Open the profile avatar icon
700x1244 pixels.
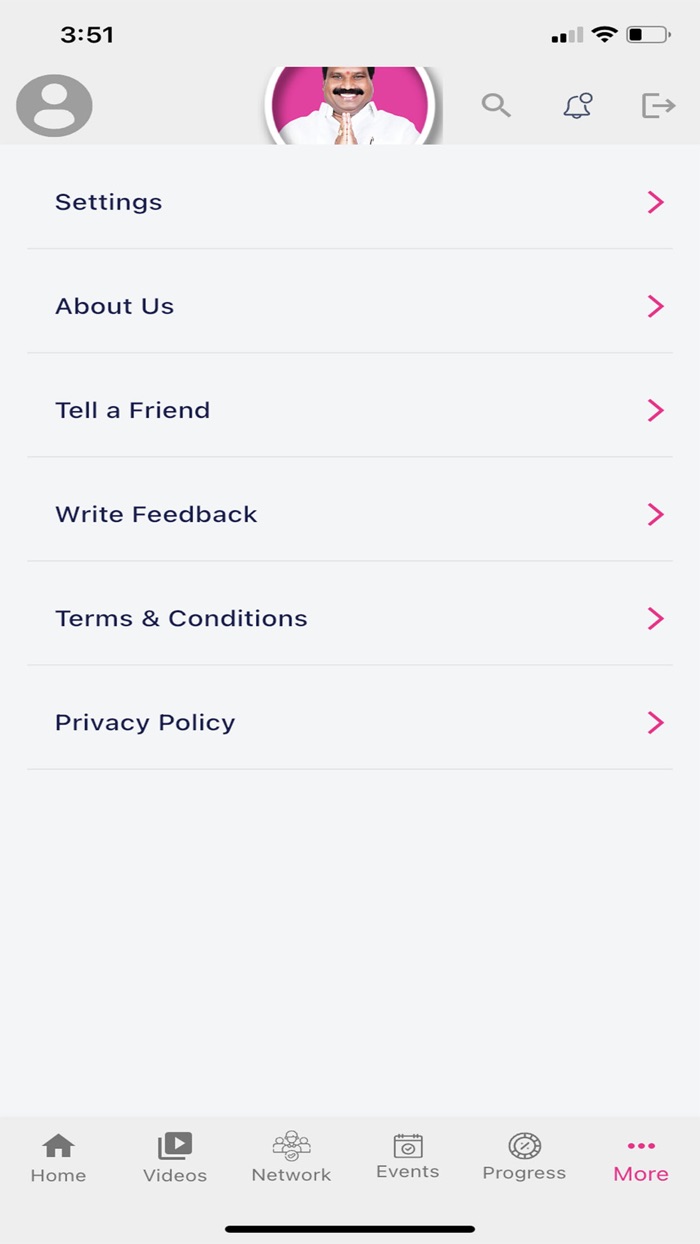[x=54, y=105]
